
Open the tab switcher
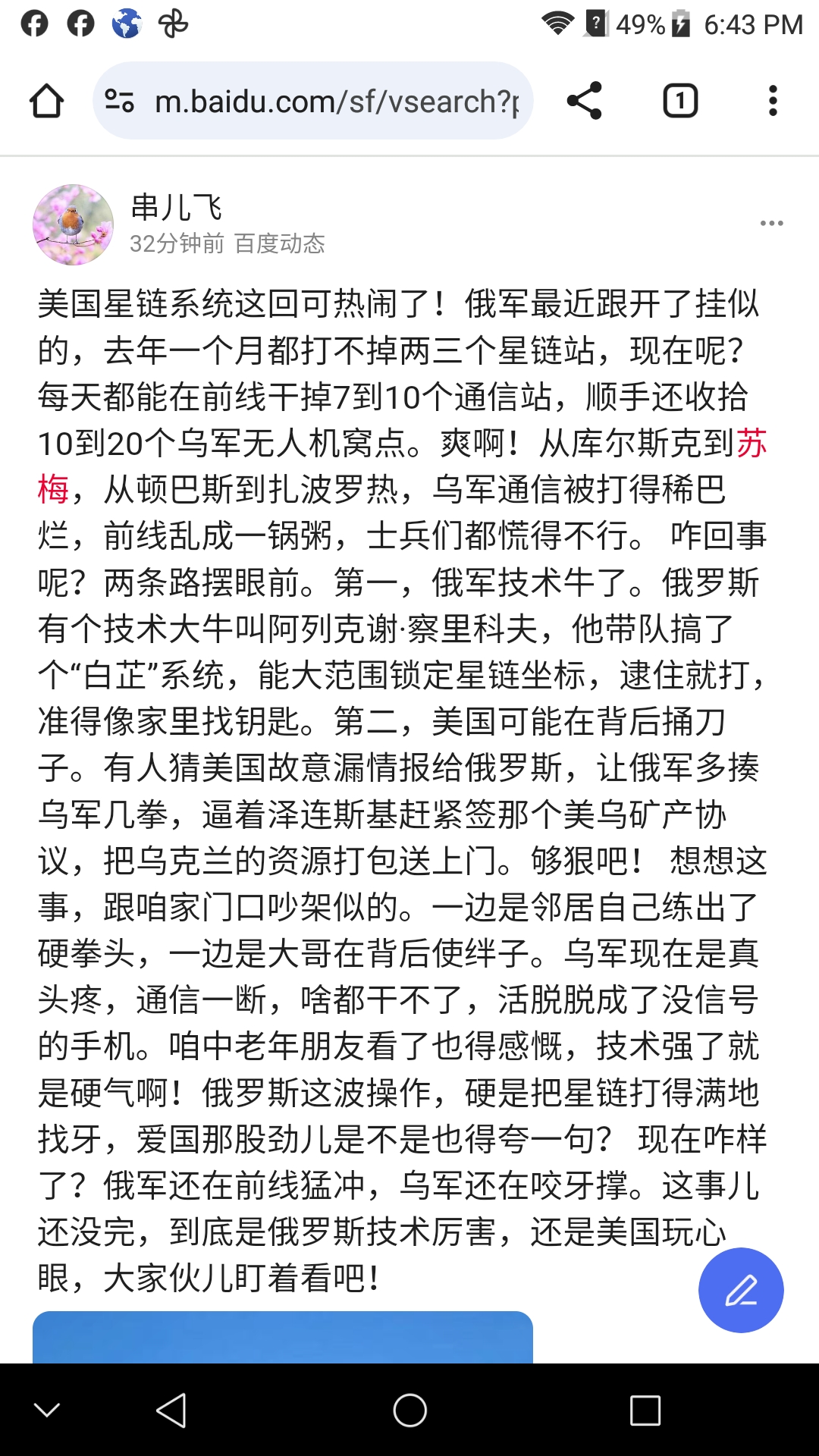pyautogui.click(x=680, y=101)
